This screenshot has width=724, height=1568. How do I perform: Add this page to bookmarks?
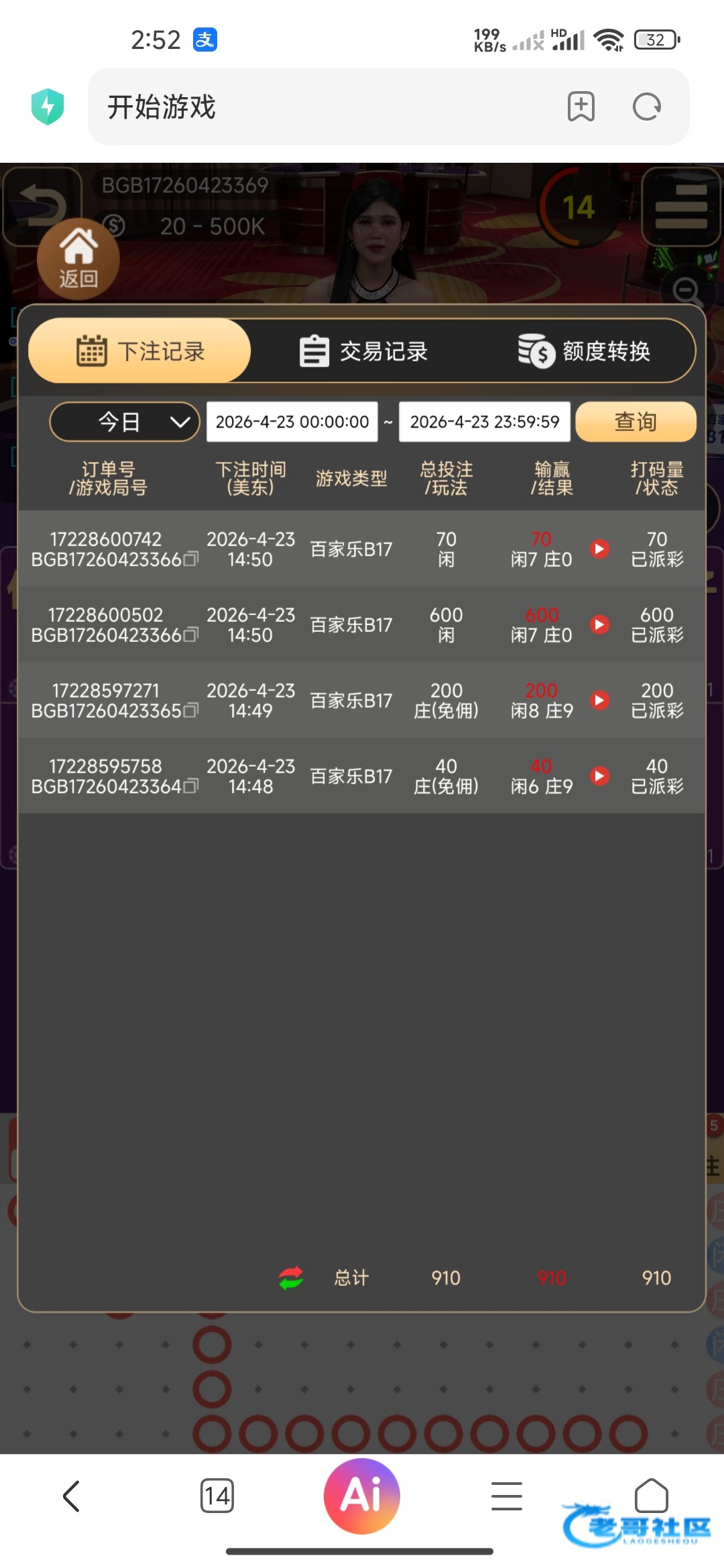[x=581, y=107]
